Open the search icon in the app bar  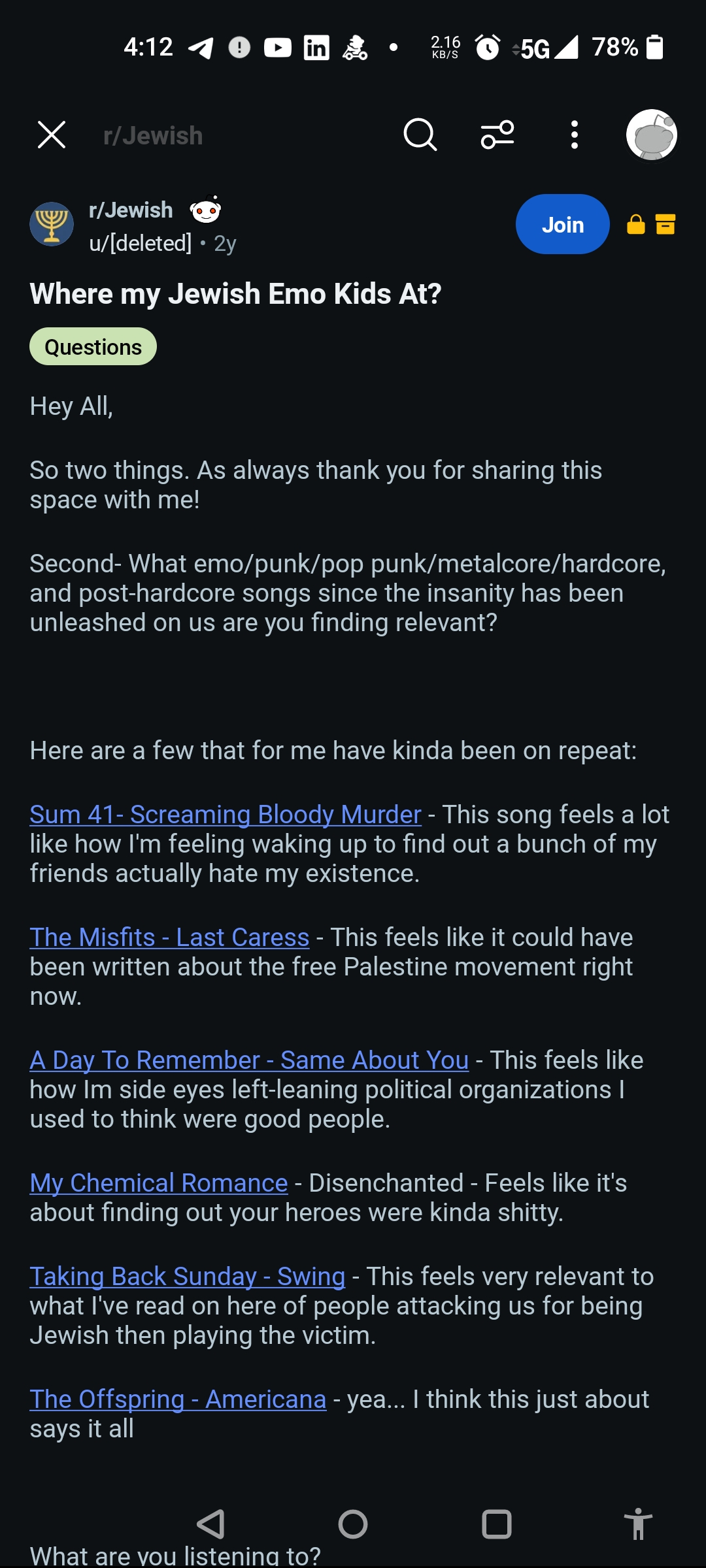coord(420,135)
